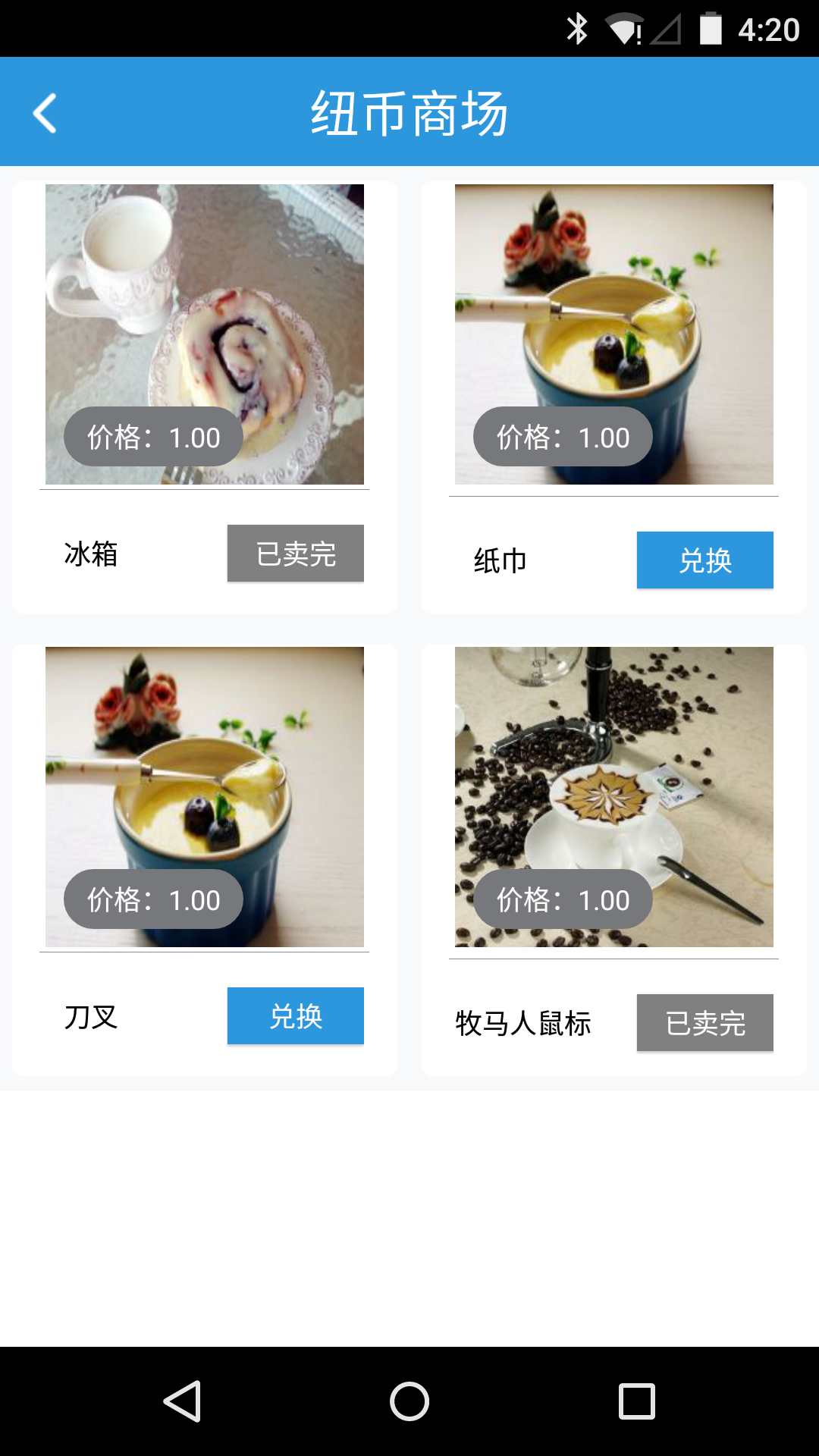Open the 冰箱 product image thumbnail

[x=205, y=334]
